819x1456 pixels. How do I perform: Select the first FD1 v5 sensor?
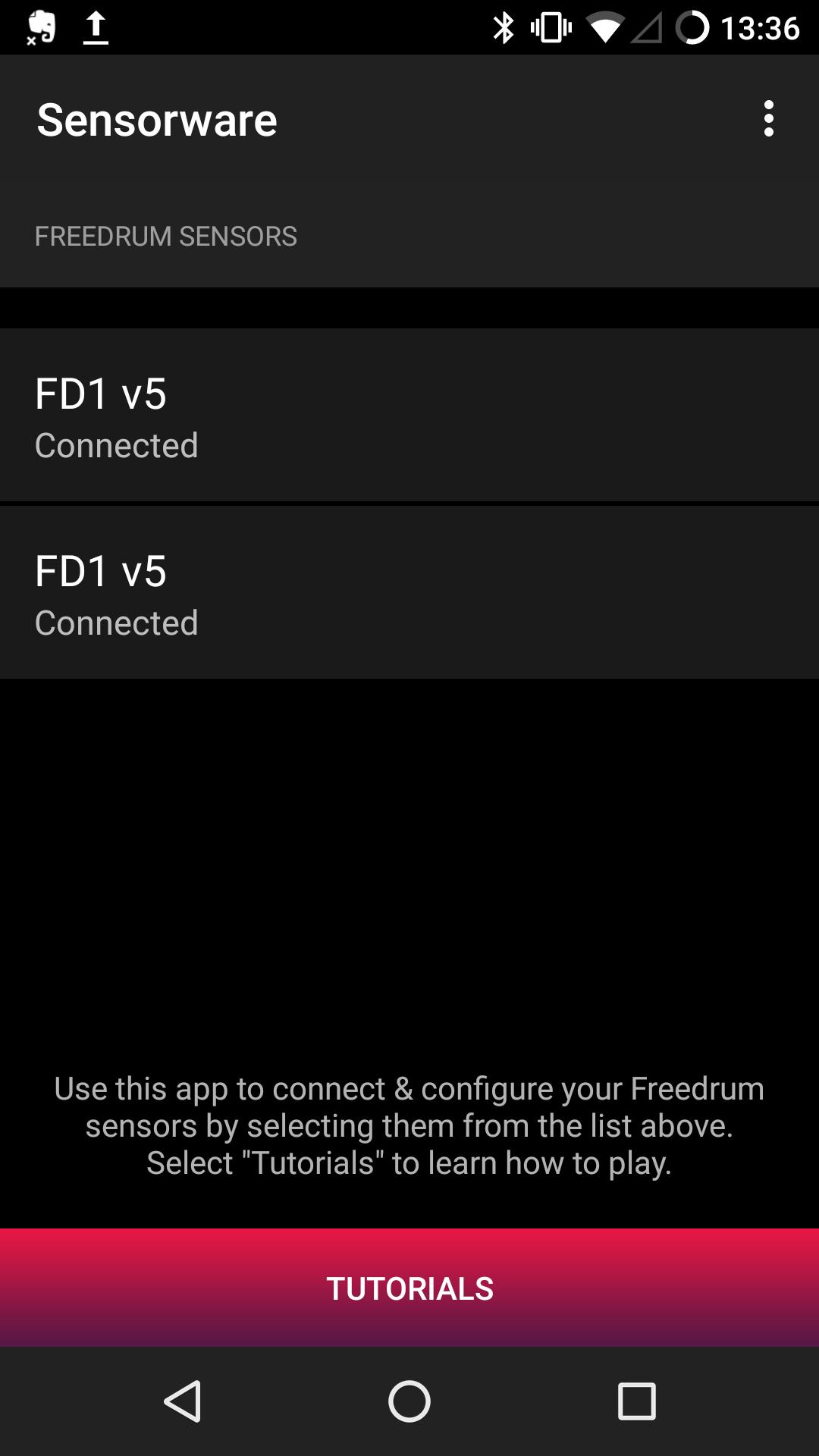pos(409,415)
